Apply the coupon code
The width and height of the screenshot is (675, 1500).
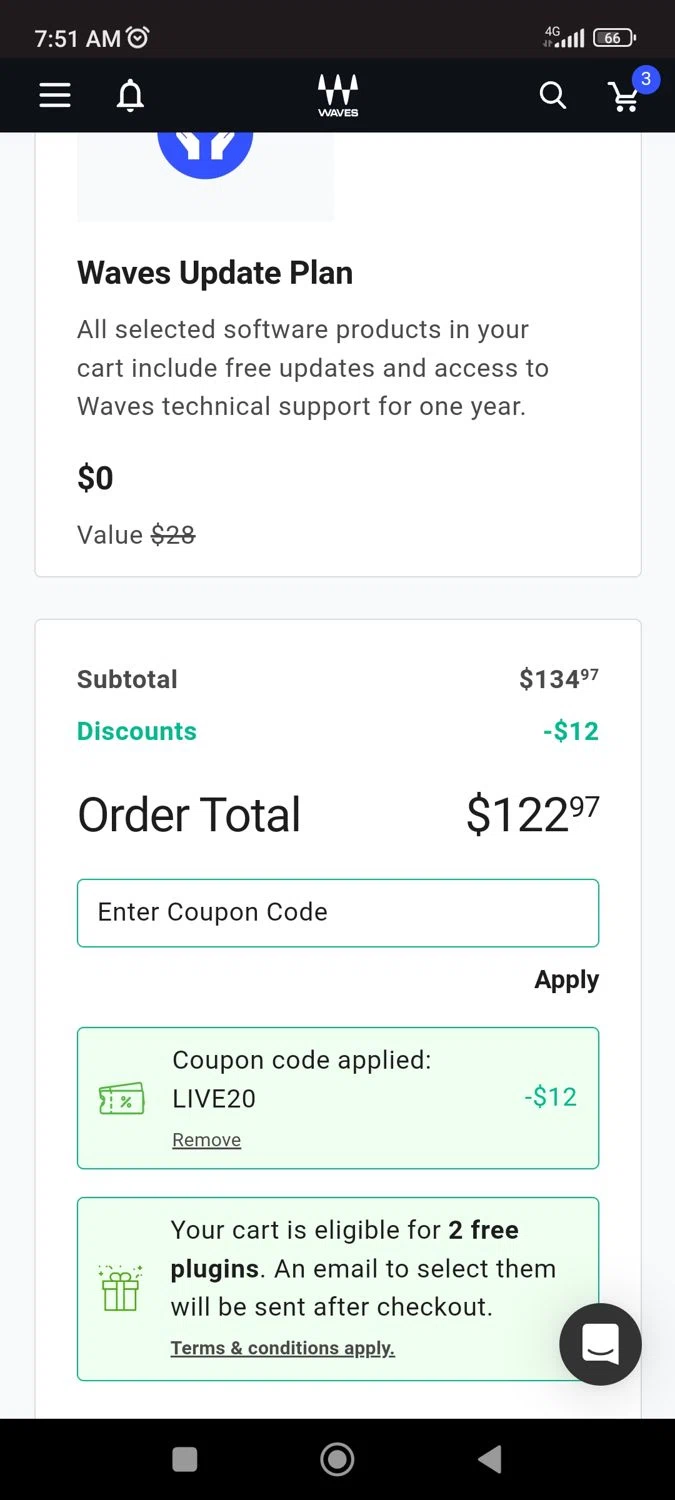coord(566,980)
